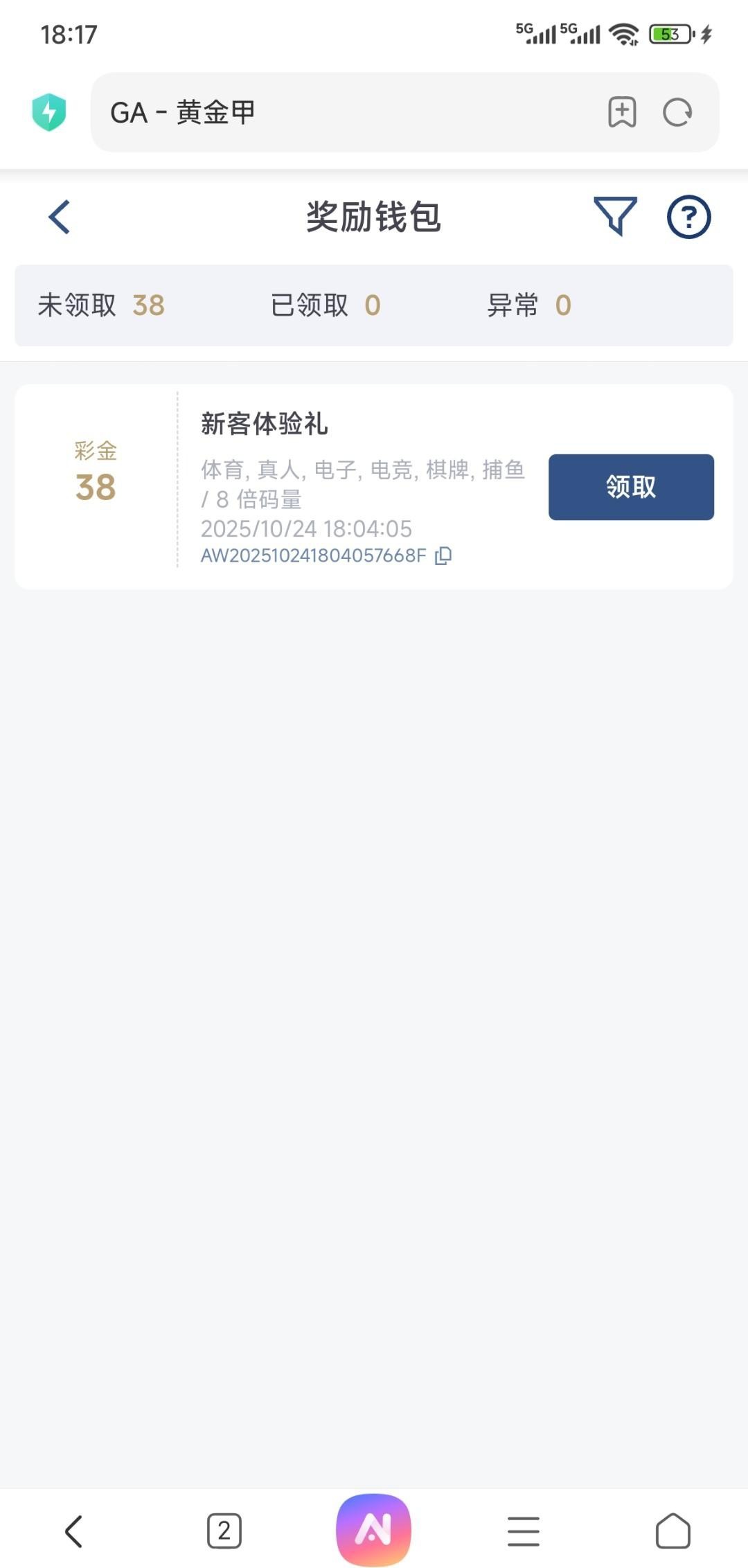Go to the browser home page
748x1568 pixels.
[673, 1531]
